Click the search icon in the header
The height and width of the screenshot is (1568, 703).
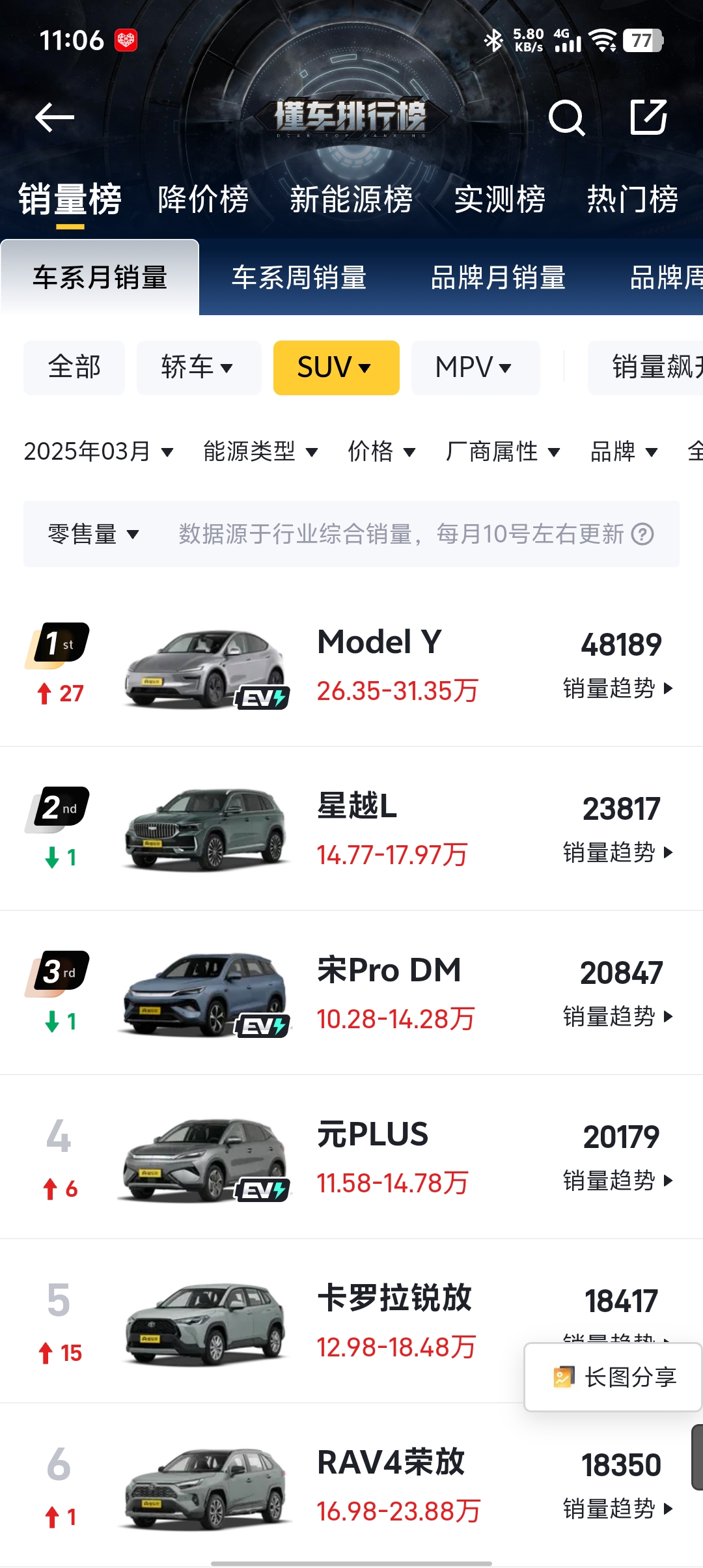point(568,118)
